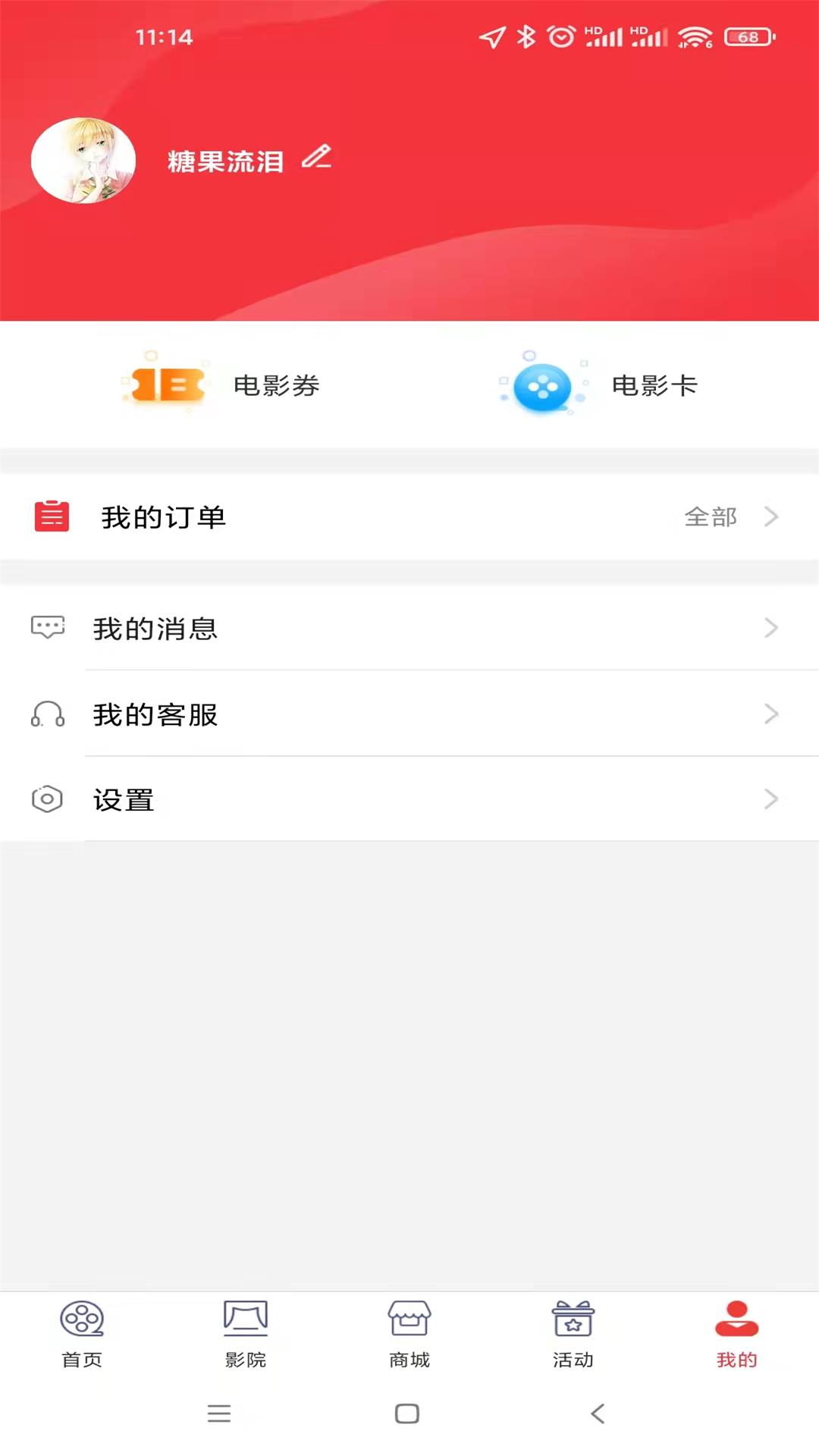This screenshot has width=819, height=1456.
Task: Open 我的消息 using the right chevron
Action: (x=772, y=628)
